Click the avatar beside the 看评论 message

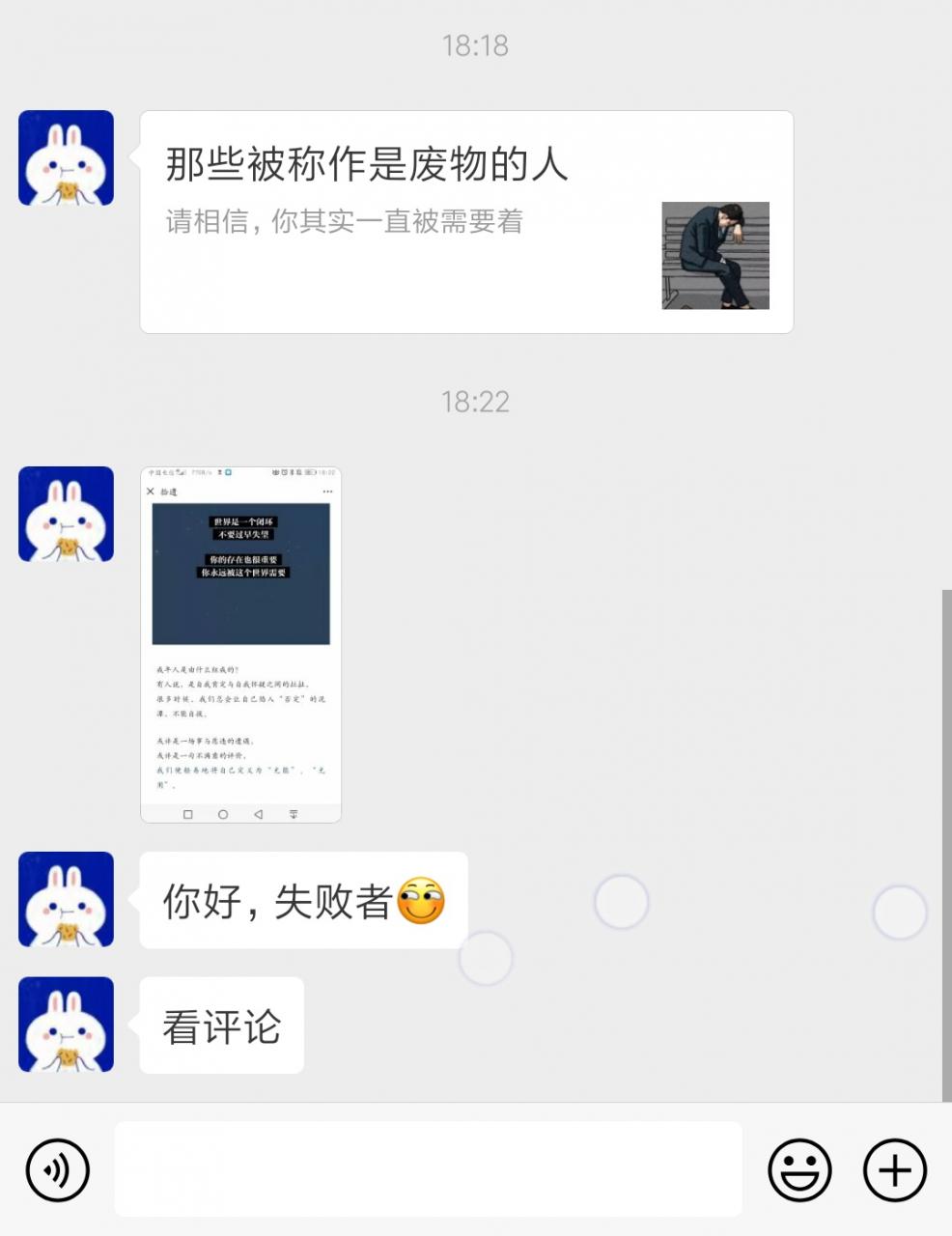[65, 1025]
